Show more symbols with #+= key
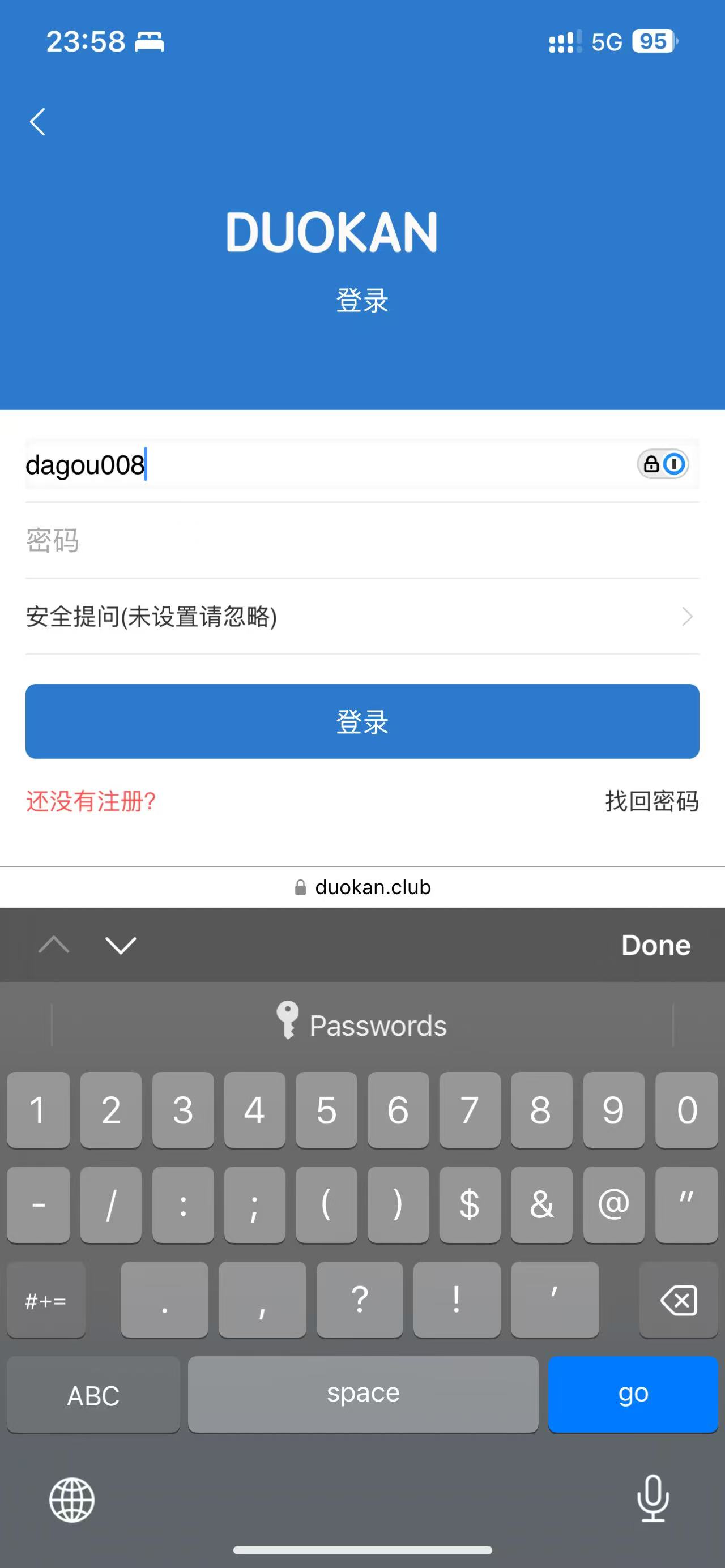Screen dimensions: 725x1568 [46, 1301]
